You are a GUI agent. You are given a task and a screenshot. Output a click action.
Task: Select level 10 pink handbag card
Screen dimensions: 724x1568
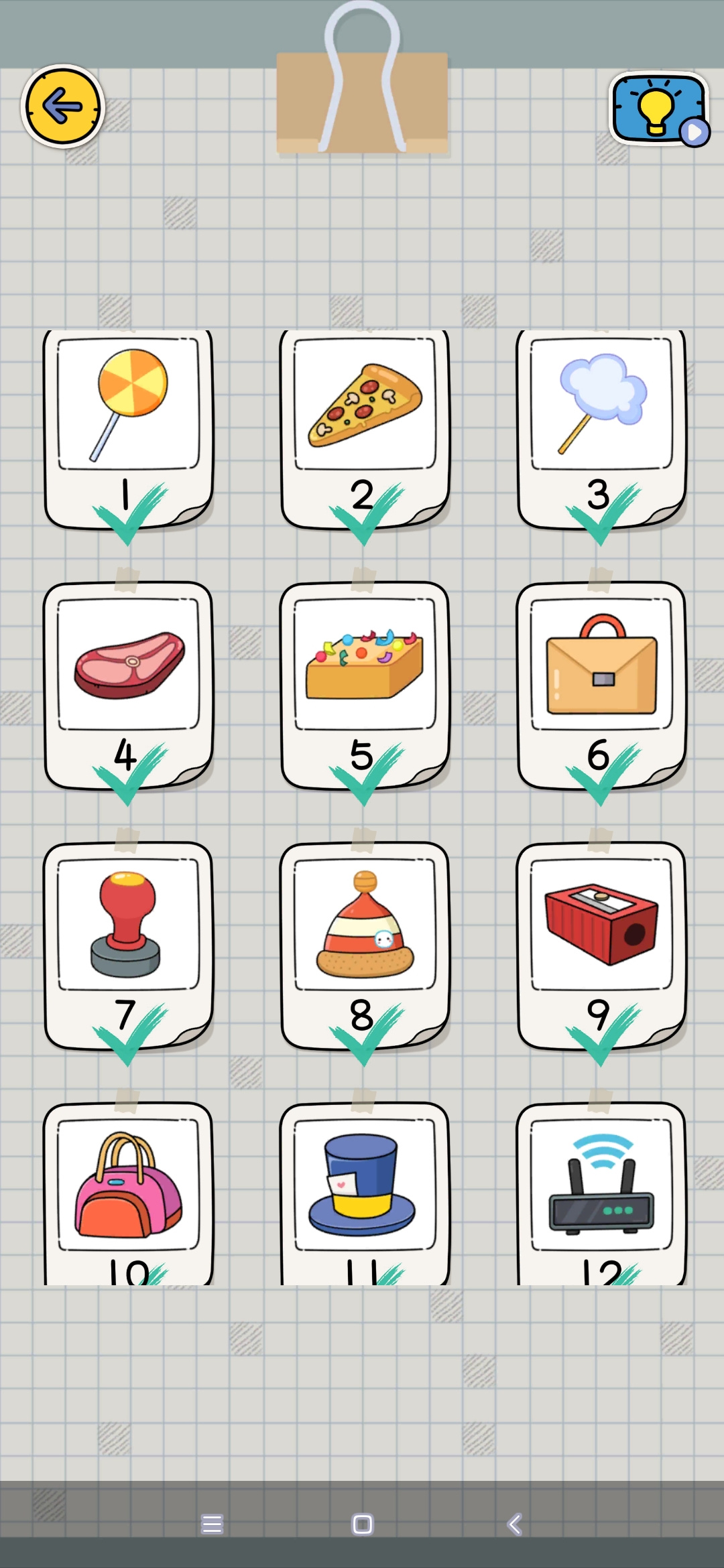pyautogui.click(x=128, y=1193)
